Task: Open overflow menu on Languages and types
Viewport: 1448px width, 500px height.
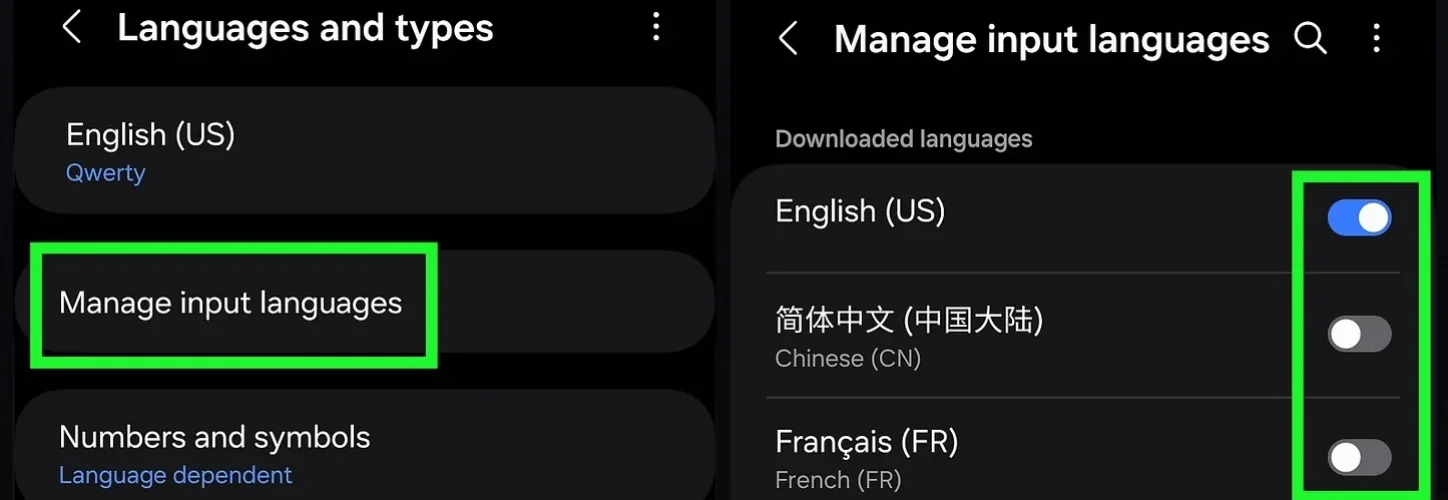Action: tap(656, 28)
